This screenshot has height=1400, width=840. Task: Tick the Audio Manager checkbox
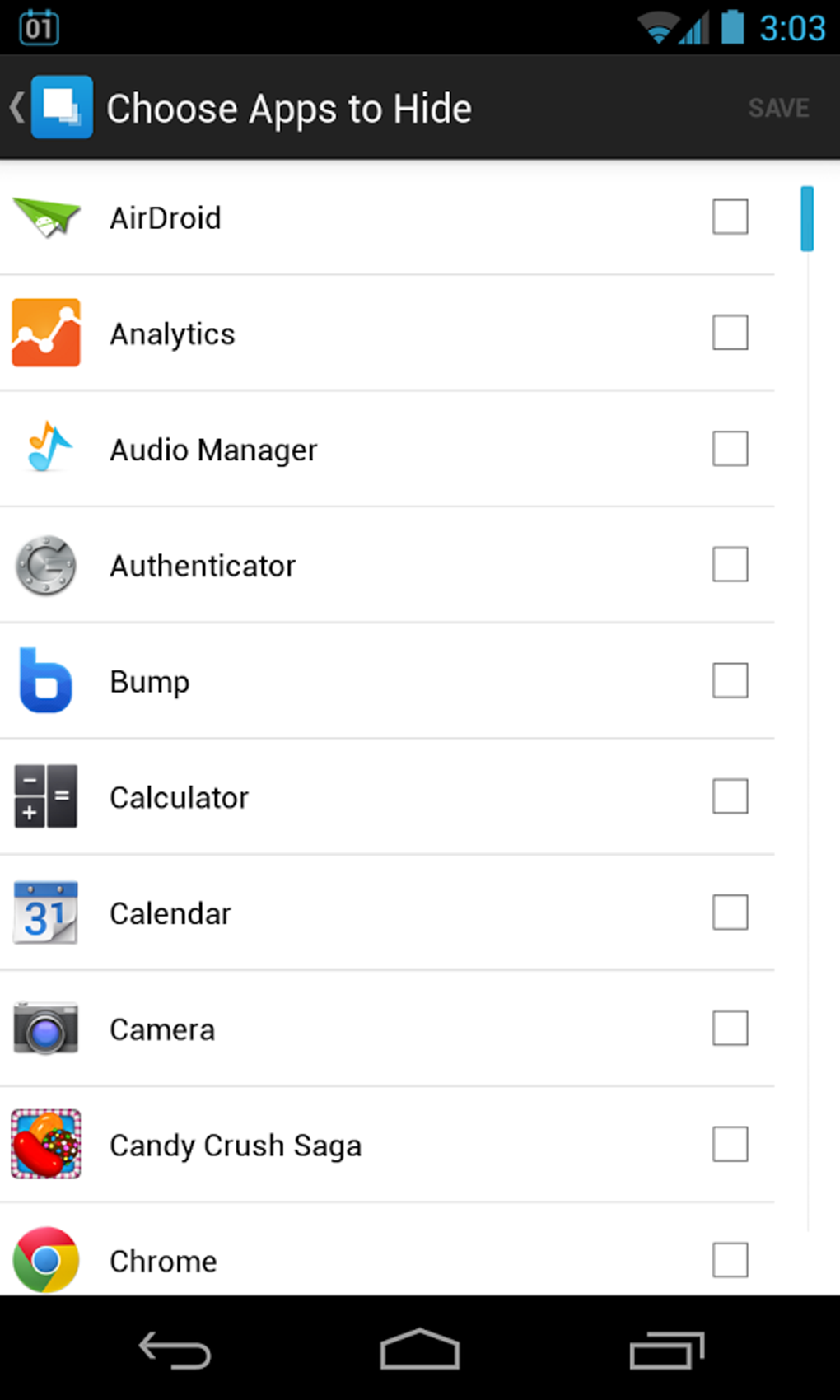[x=730, y=449]
